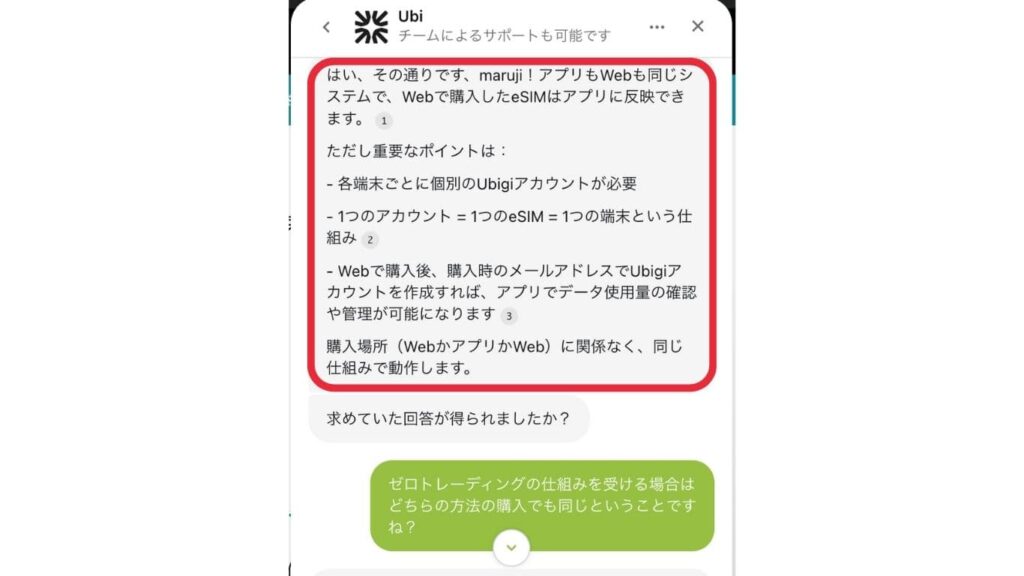Jump to latest message with down chevron
This screenshot has width=1024, height=576.
click(511, 547)
